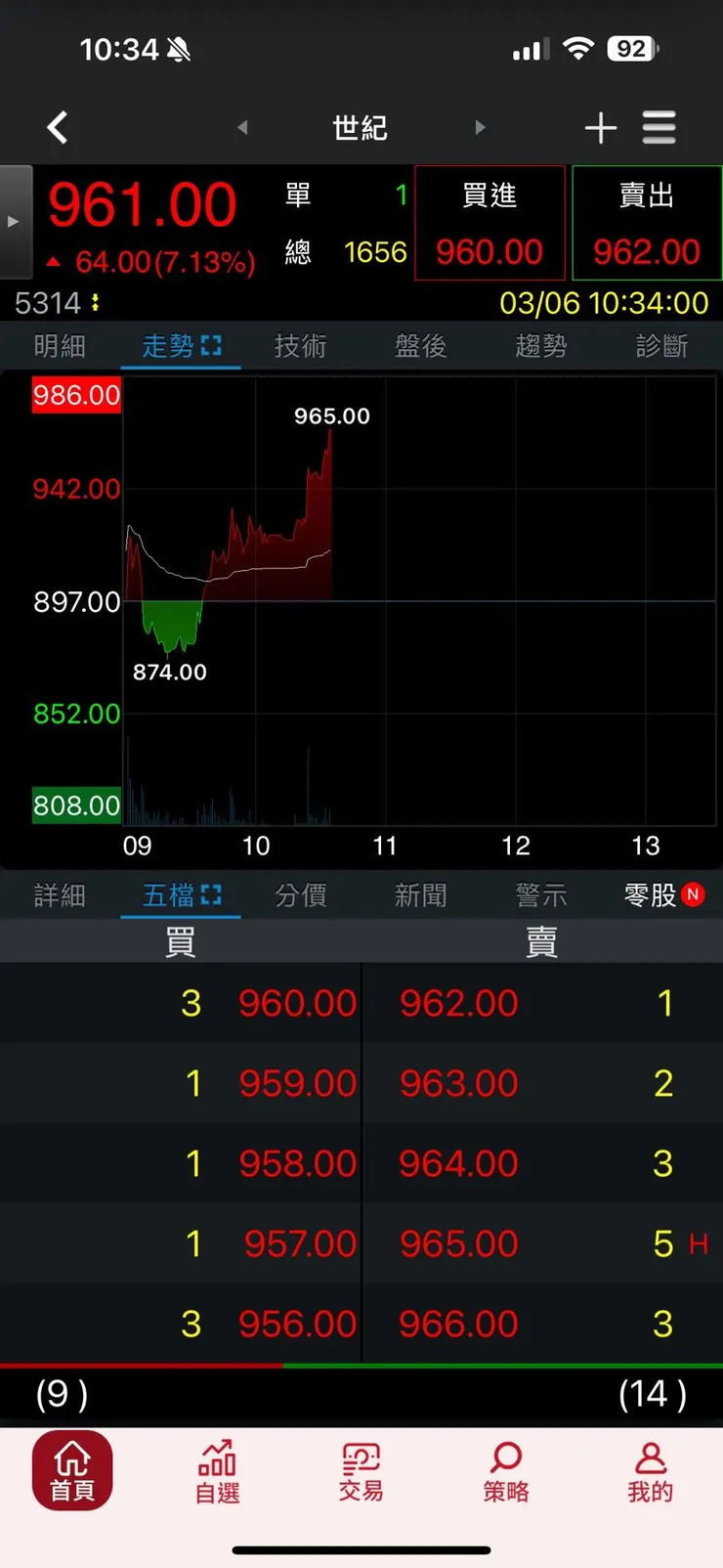723x1568 pixels.
Task: Select the 盤後 tab
Action: pos(420,346)
